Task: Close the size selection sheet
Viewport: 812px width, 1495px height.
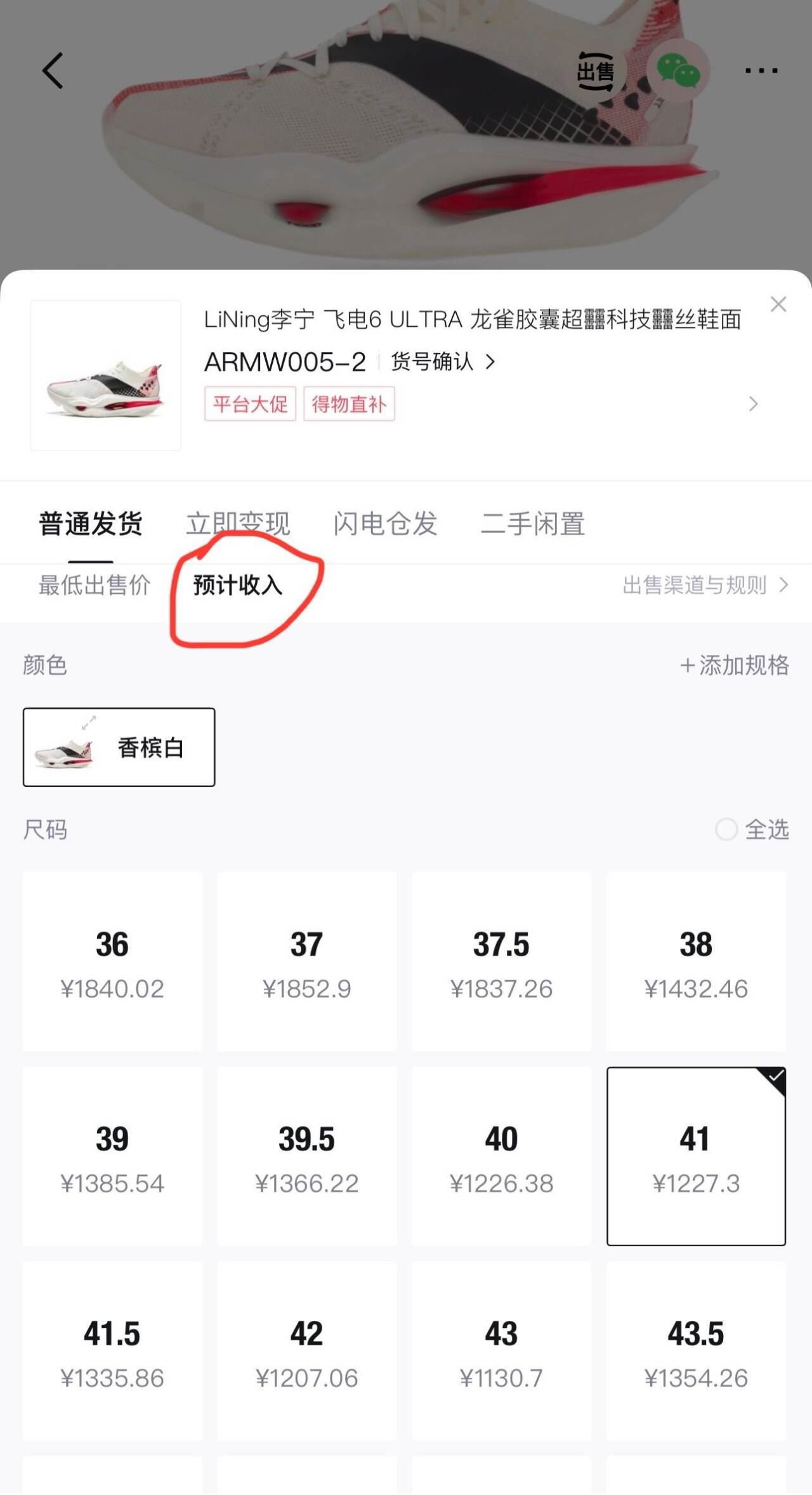Action: click(778, 305)
